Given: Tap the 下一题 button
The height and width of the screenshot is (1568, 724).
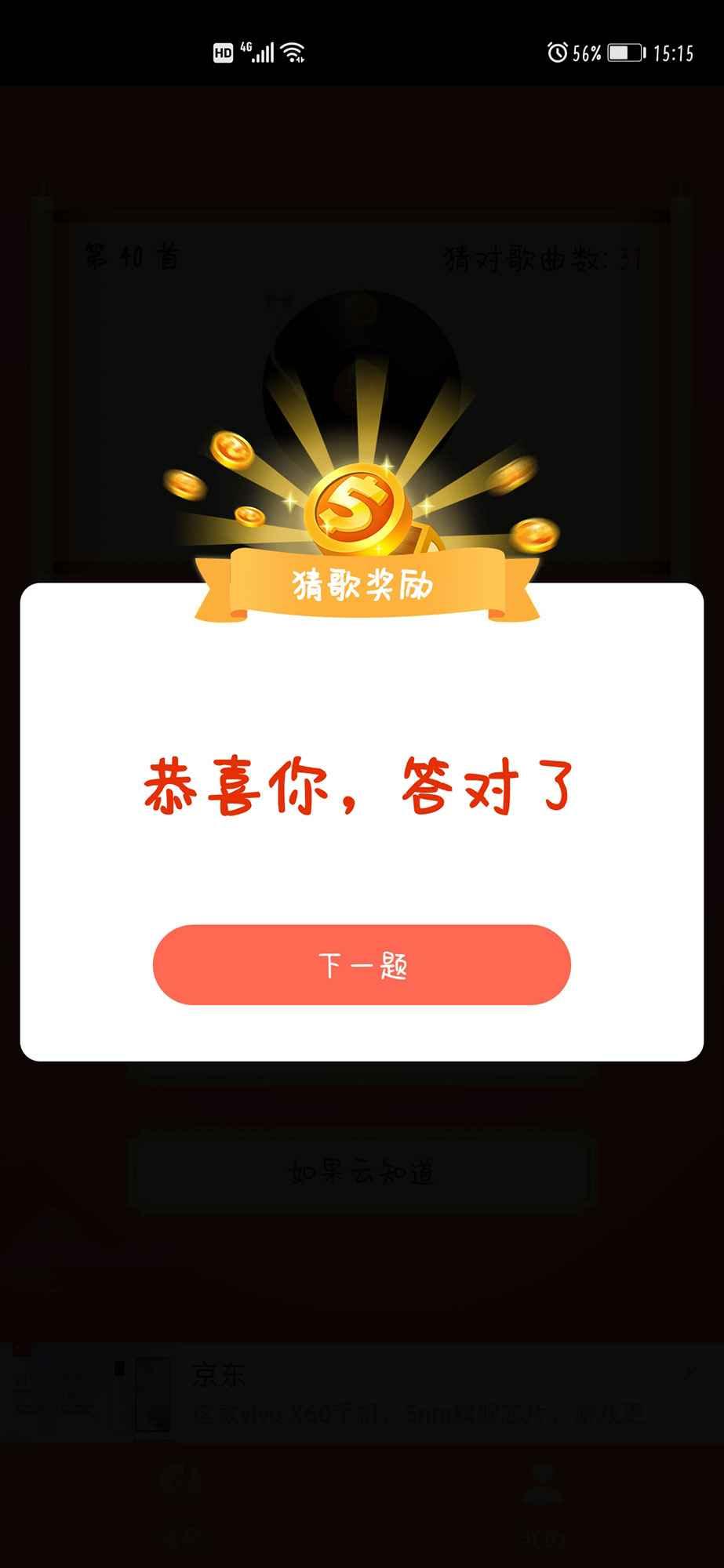Looking at the screenshot, I should [x=362, y=964].
